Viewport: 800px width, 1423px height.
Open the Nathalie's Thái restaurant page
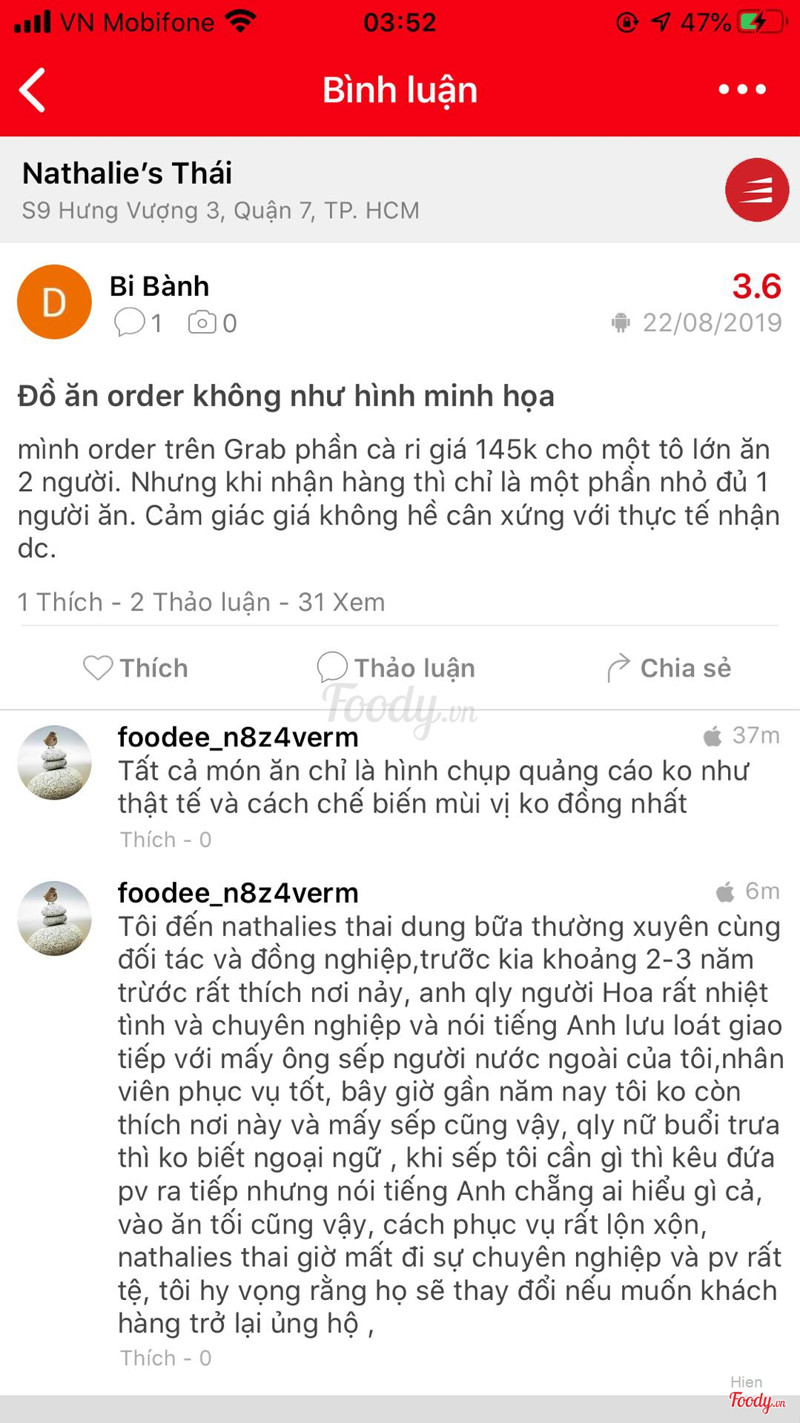[x=127, y=174]
